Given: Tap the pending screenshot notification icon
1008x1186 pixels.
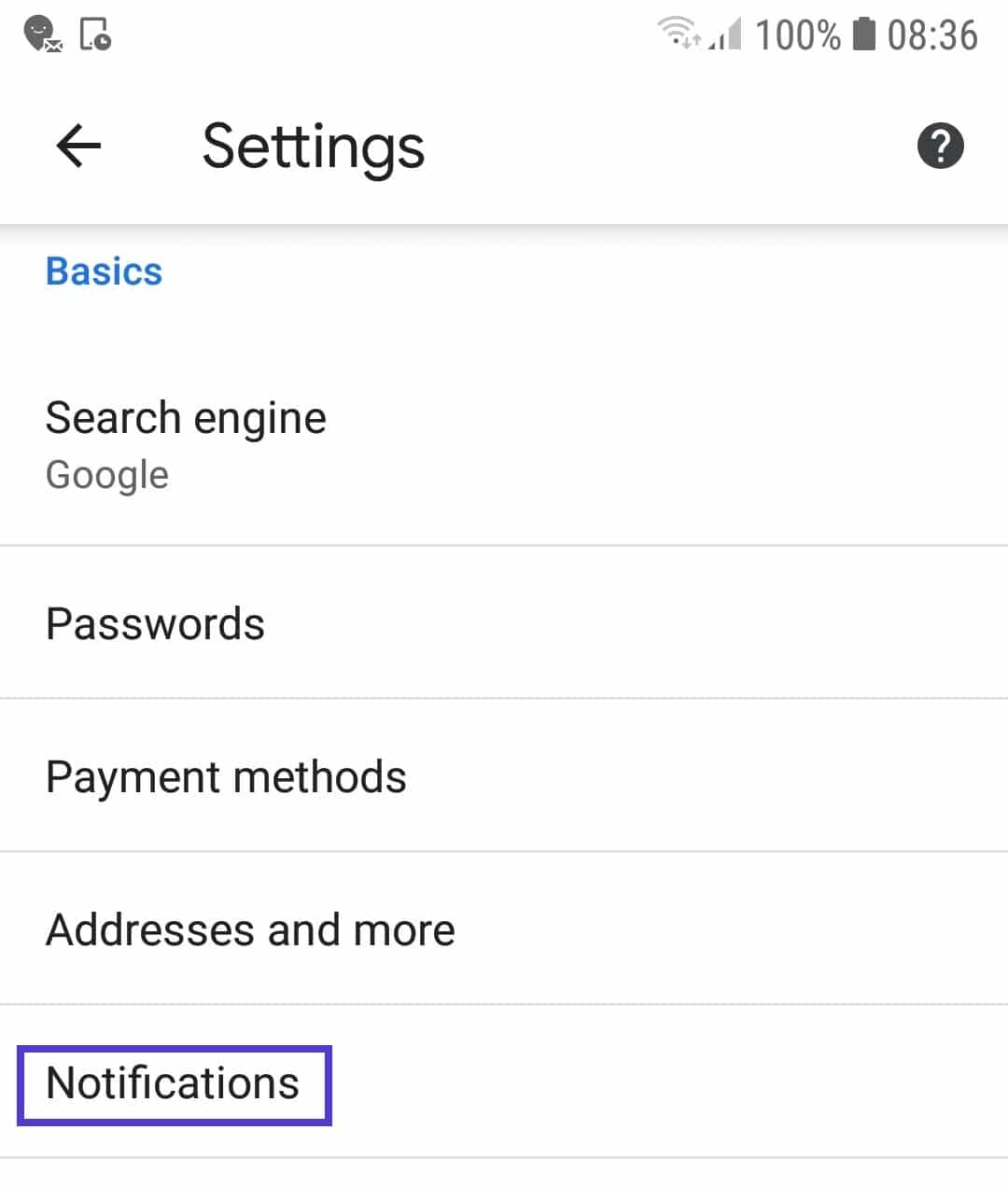Looking at the screenshot, I should [96, 35].
